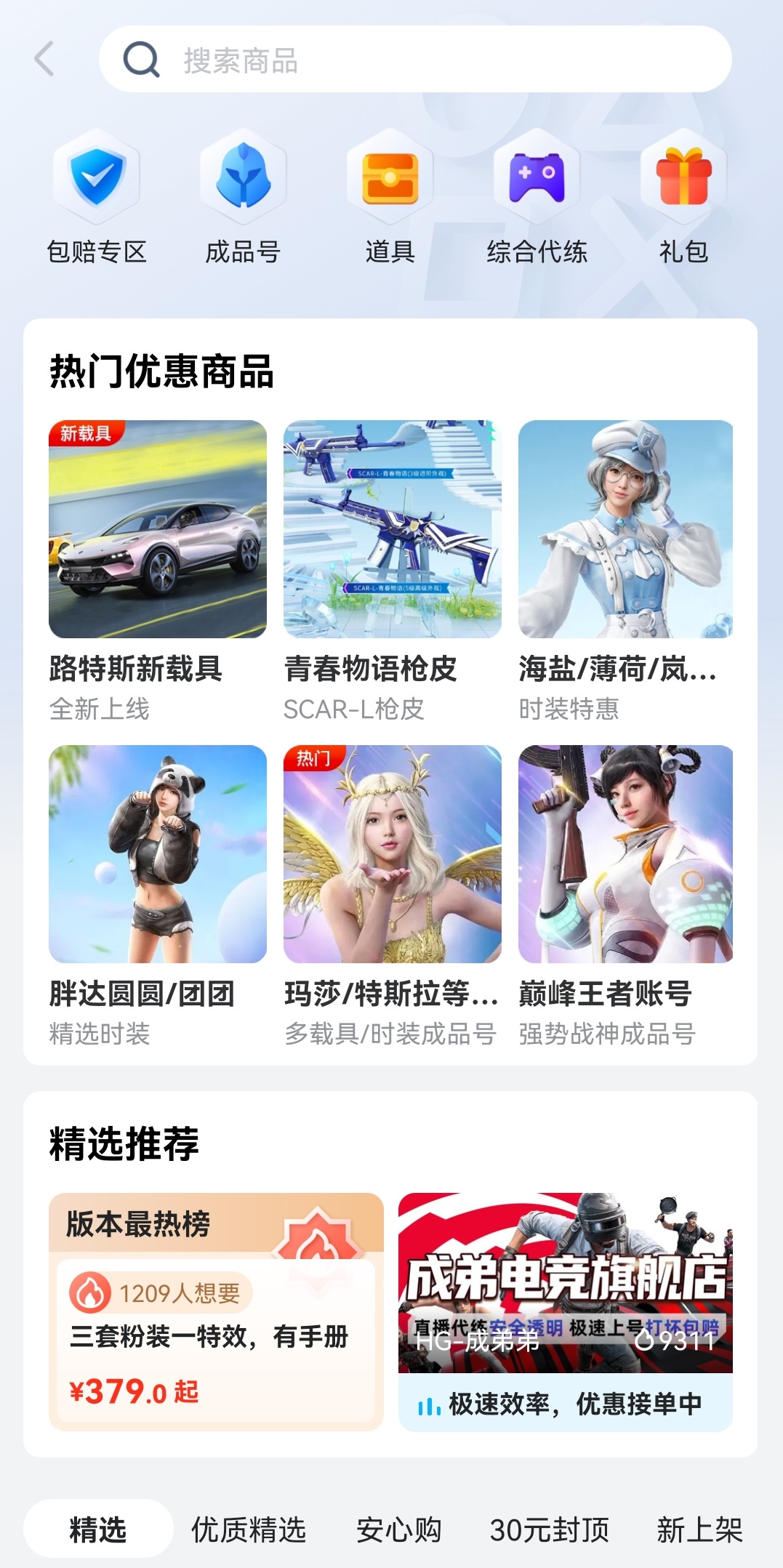Select the 精选 tab
The width and height of the screenshot is (783, 1568).
pos(98,1529)
